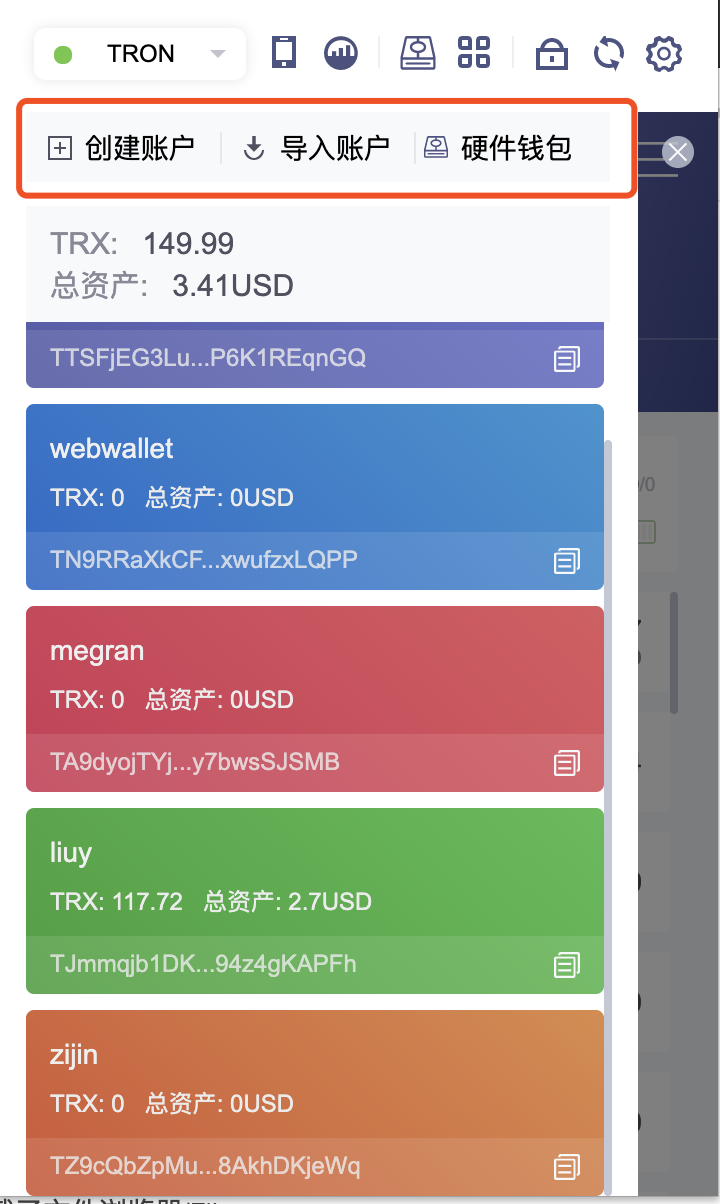Copy the address TTSFjEG3Lu...P6K1REqnGQ
Viewport: 720px width, 1204px height.
coord(567,358)
